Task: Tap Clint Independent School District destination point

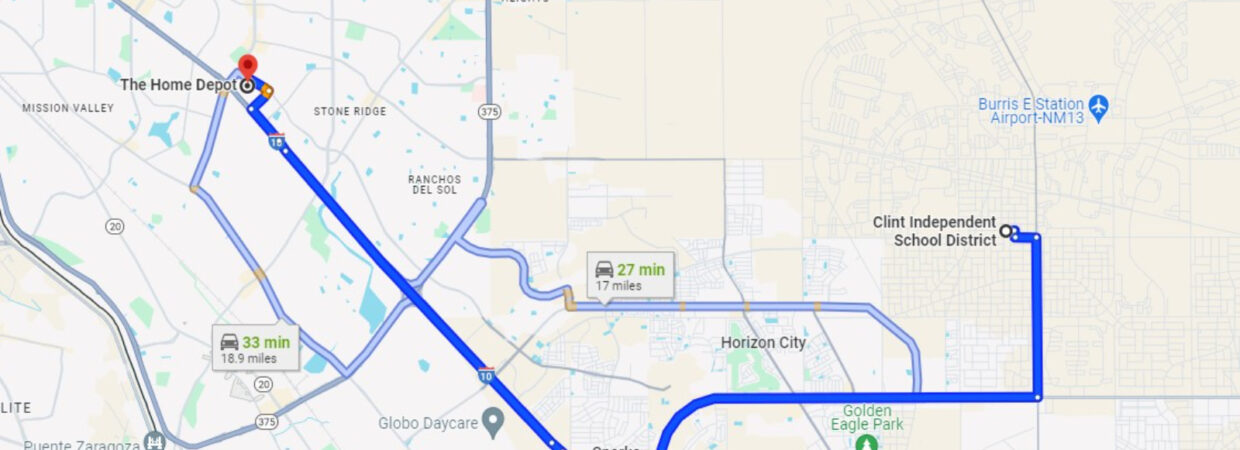Action: 1006,231
